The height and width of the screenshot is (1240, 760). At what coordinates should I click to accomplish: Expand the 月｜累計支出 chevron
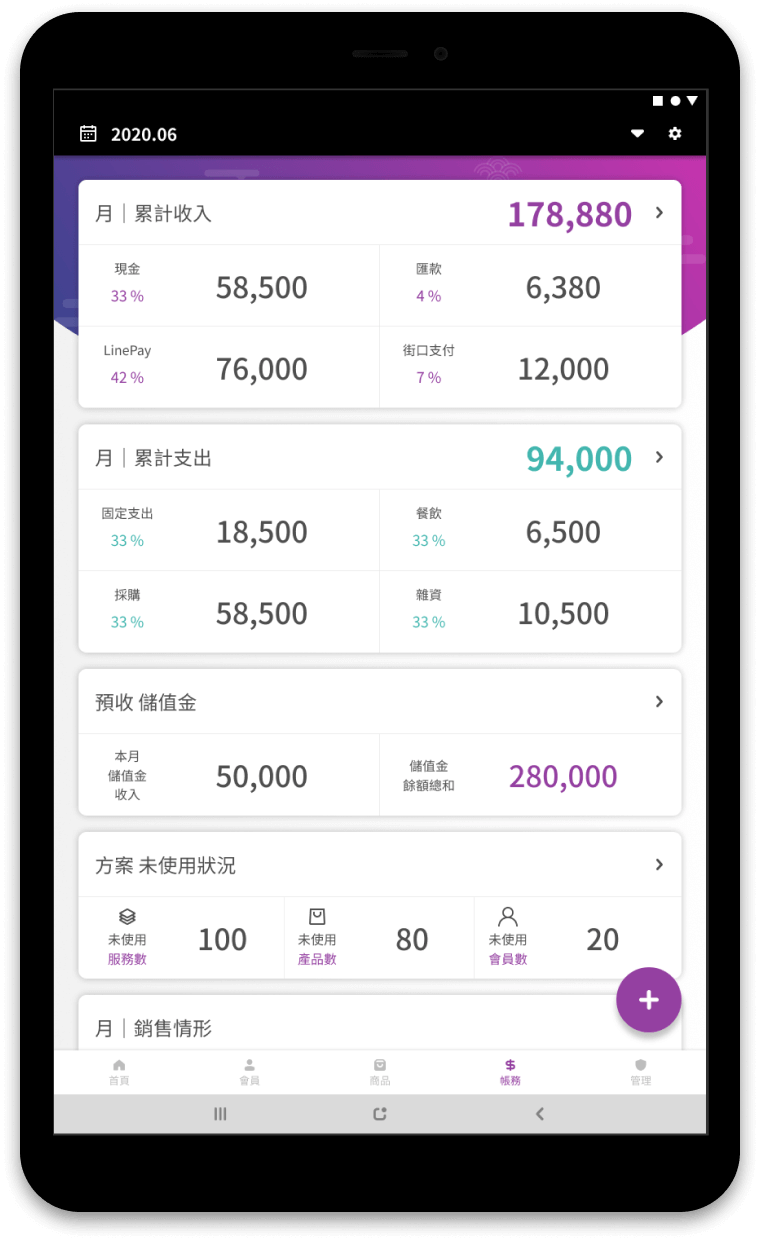[659, 457]
